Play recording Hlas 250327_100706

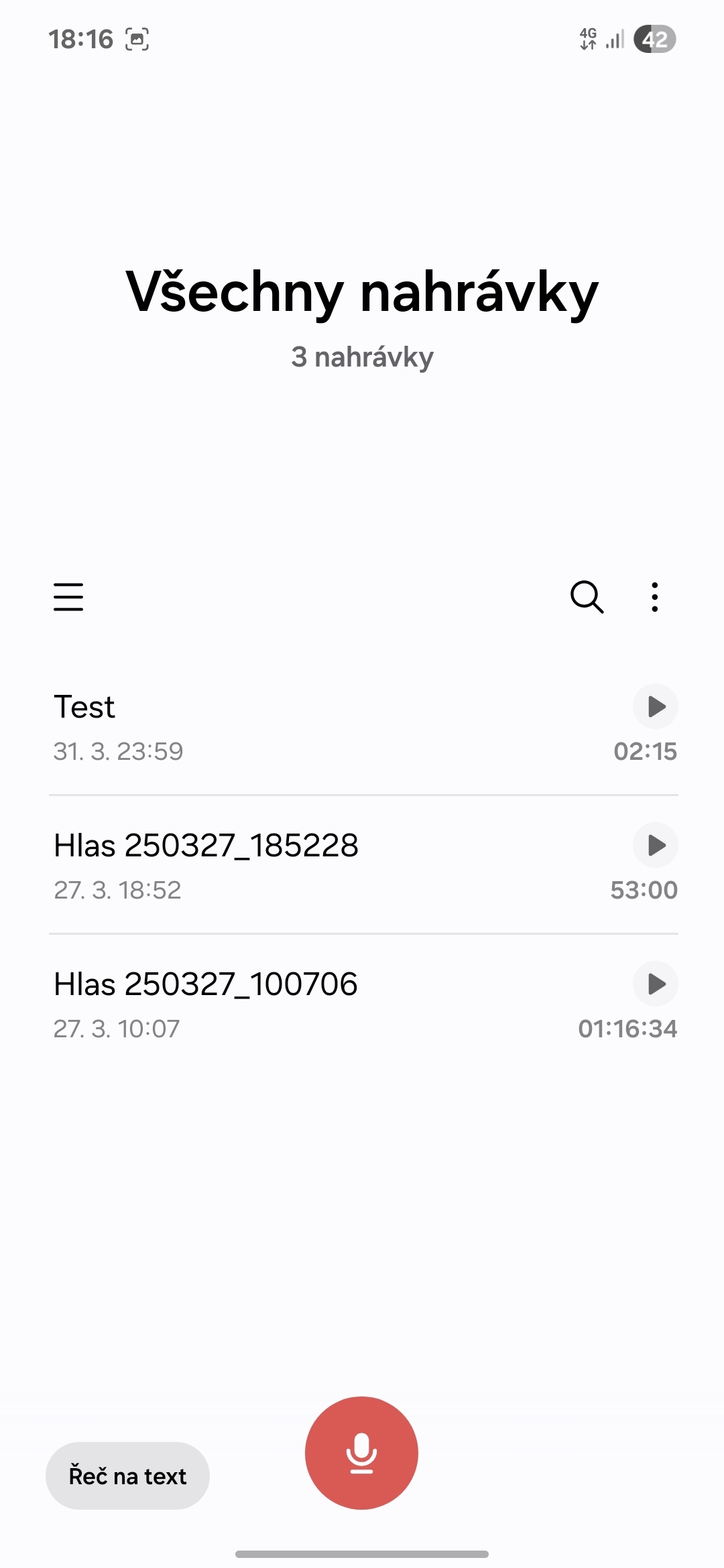coord(655,984)
